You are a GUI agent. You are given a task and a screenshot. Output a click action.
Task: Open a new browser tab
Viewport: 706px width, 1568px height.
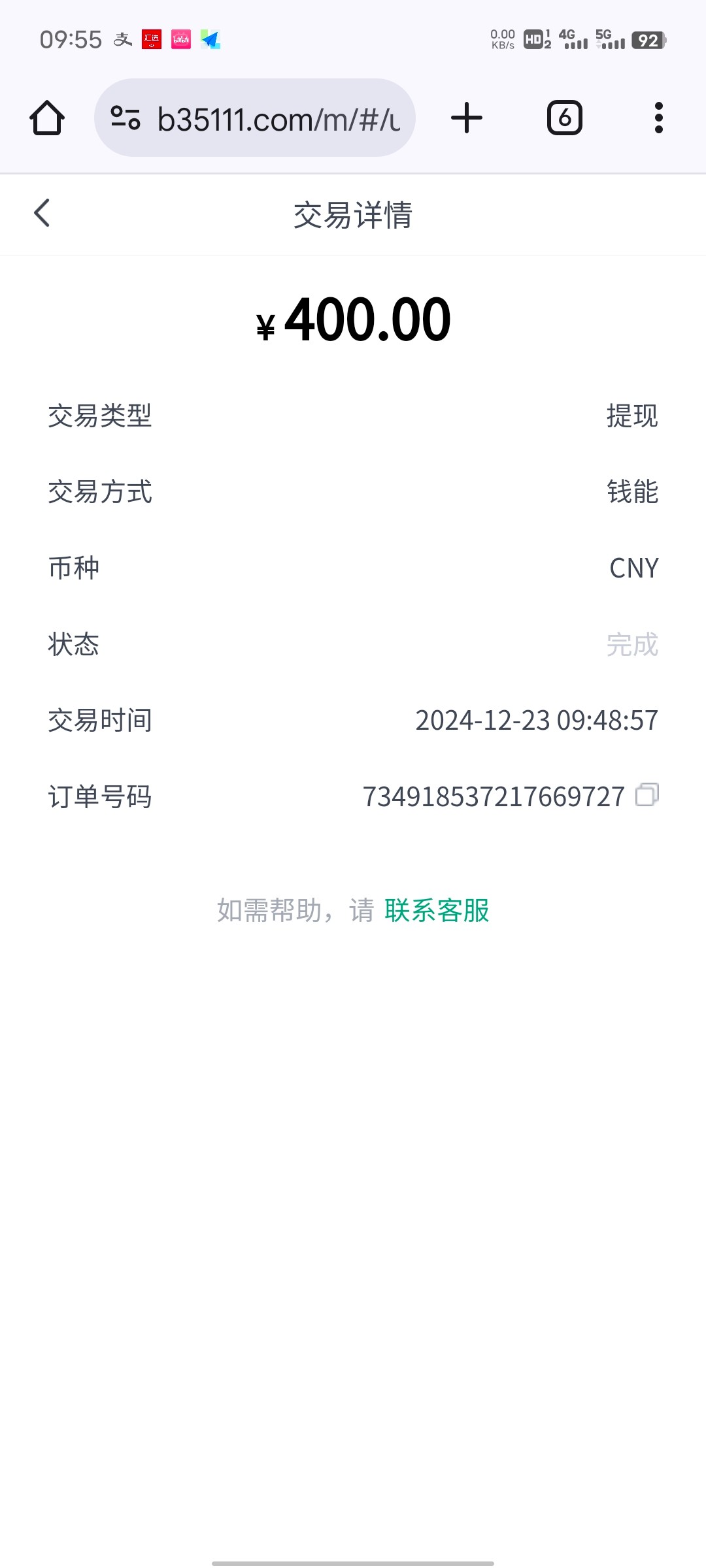pyautogui.click(x=467, y=118)
